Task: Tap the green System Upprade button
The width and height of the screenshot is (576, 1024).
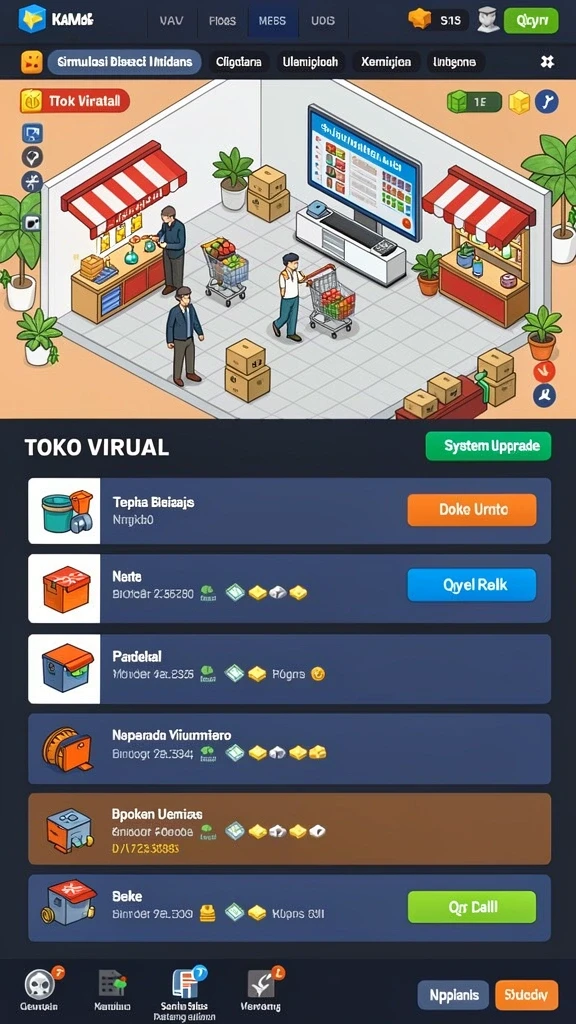Action: (x=488, y=446)
